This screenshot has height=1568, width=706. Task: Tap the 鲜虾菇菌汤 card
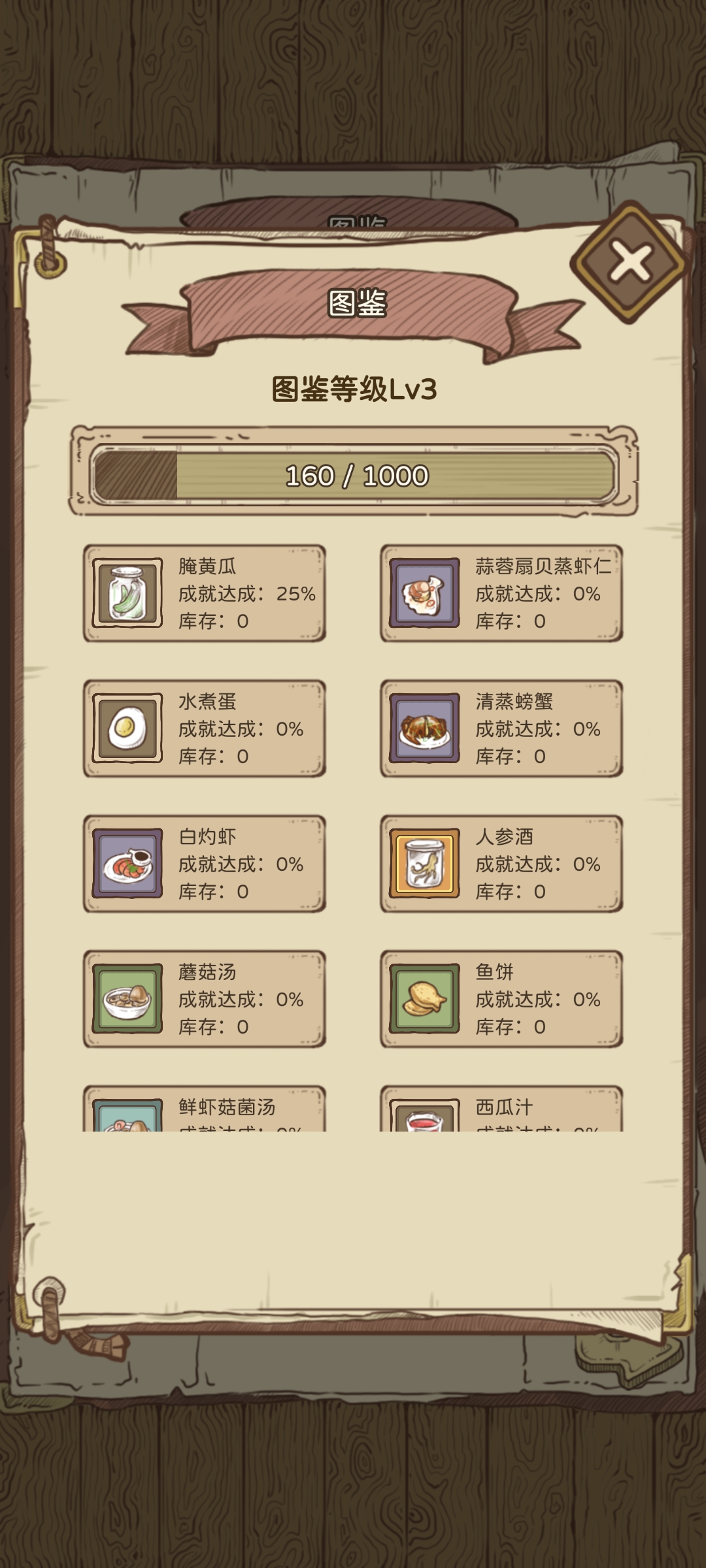(204, 1109)
